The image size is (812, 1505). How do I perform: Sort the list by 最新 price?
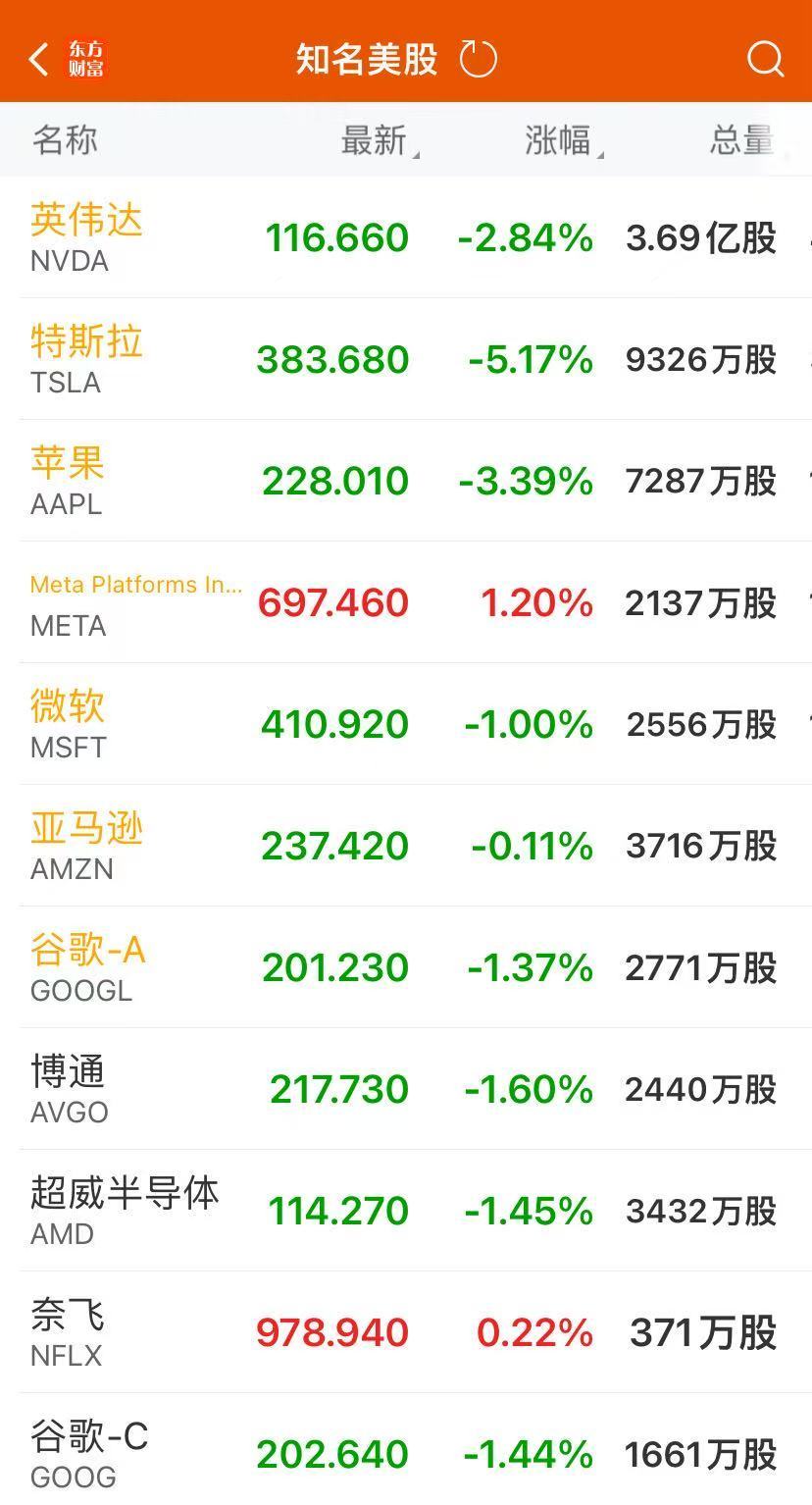(x=376, y=140)
